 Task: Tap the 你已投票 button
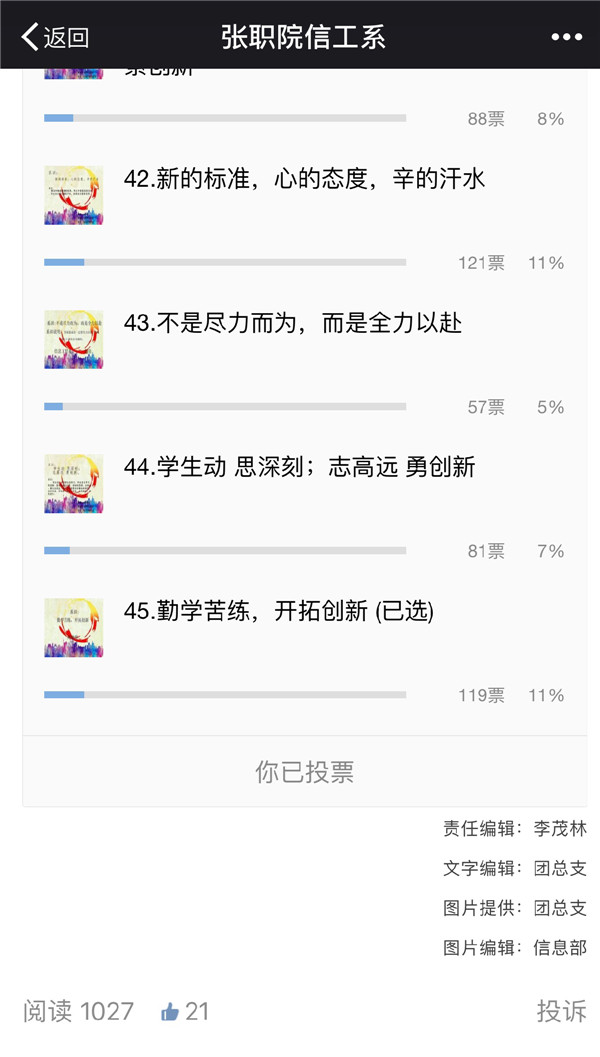pos(304,772)
